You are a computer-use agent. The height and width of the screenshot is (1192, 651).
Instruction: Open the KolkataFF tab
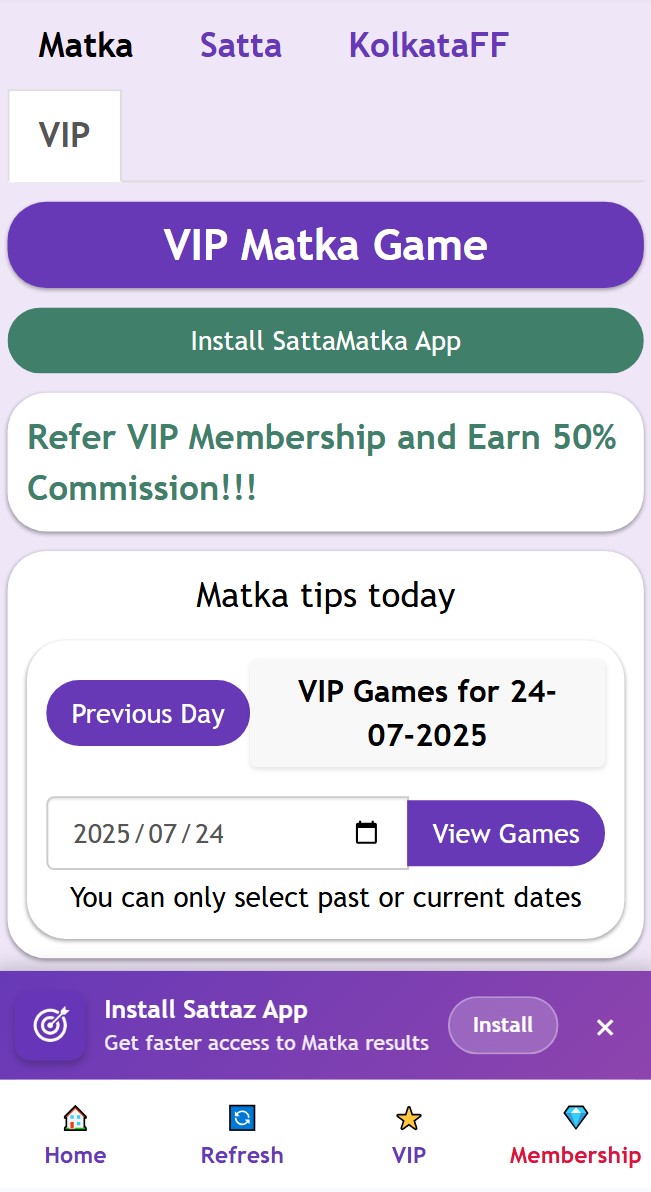tap(428, 46)
